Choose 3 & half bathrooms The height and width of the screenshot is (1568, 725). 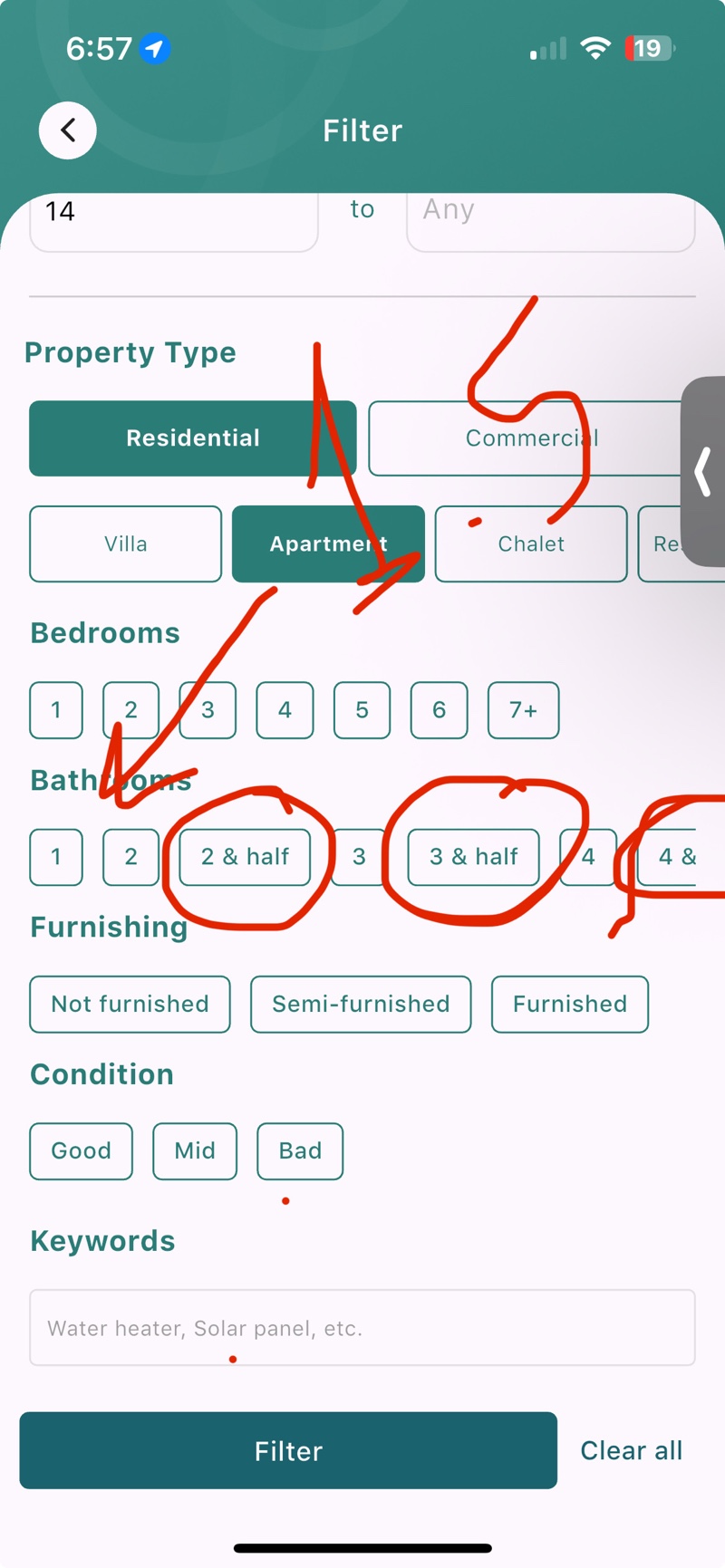click(x=473, y=857)
